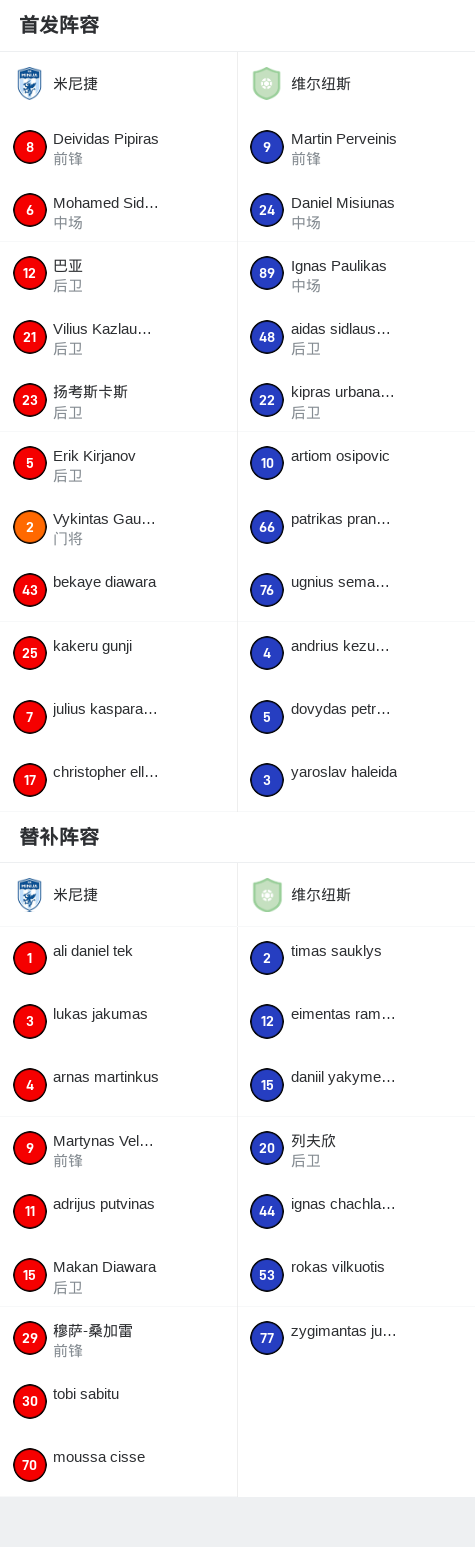Viewport: 475px width, 1547px height.
Task: Open kakeru gunji player page
Action: [118, 654]
